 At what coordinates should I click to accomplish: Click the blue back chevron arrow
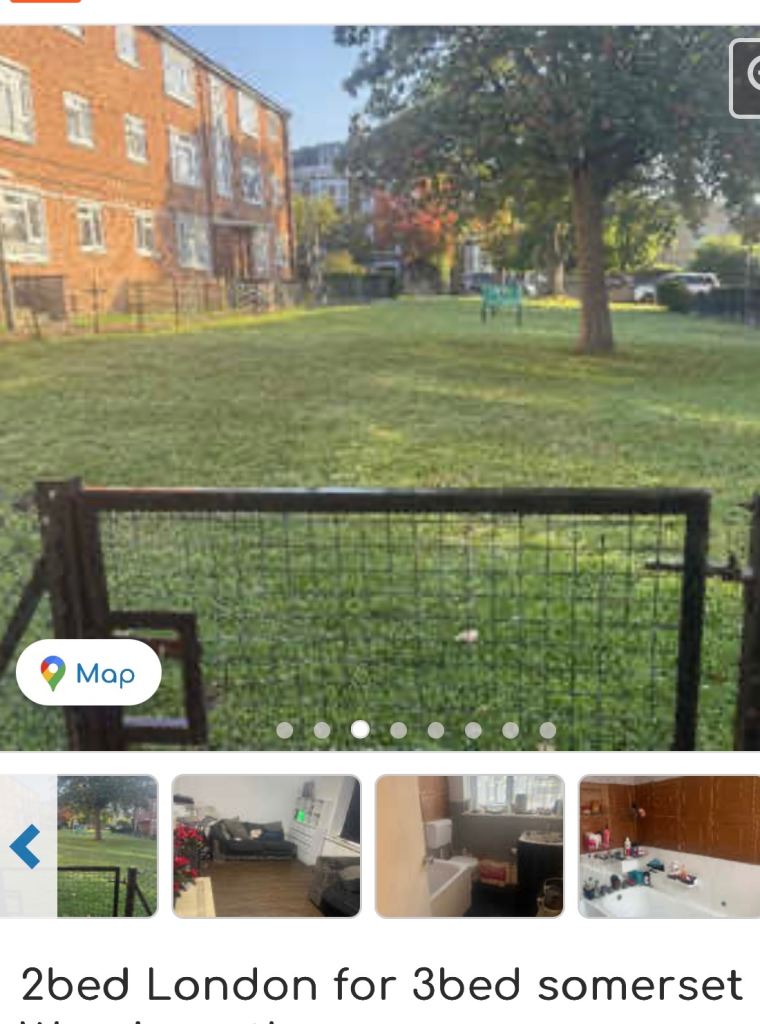(25, 845)
